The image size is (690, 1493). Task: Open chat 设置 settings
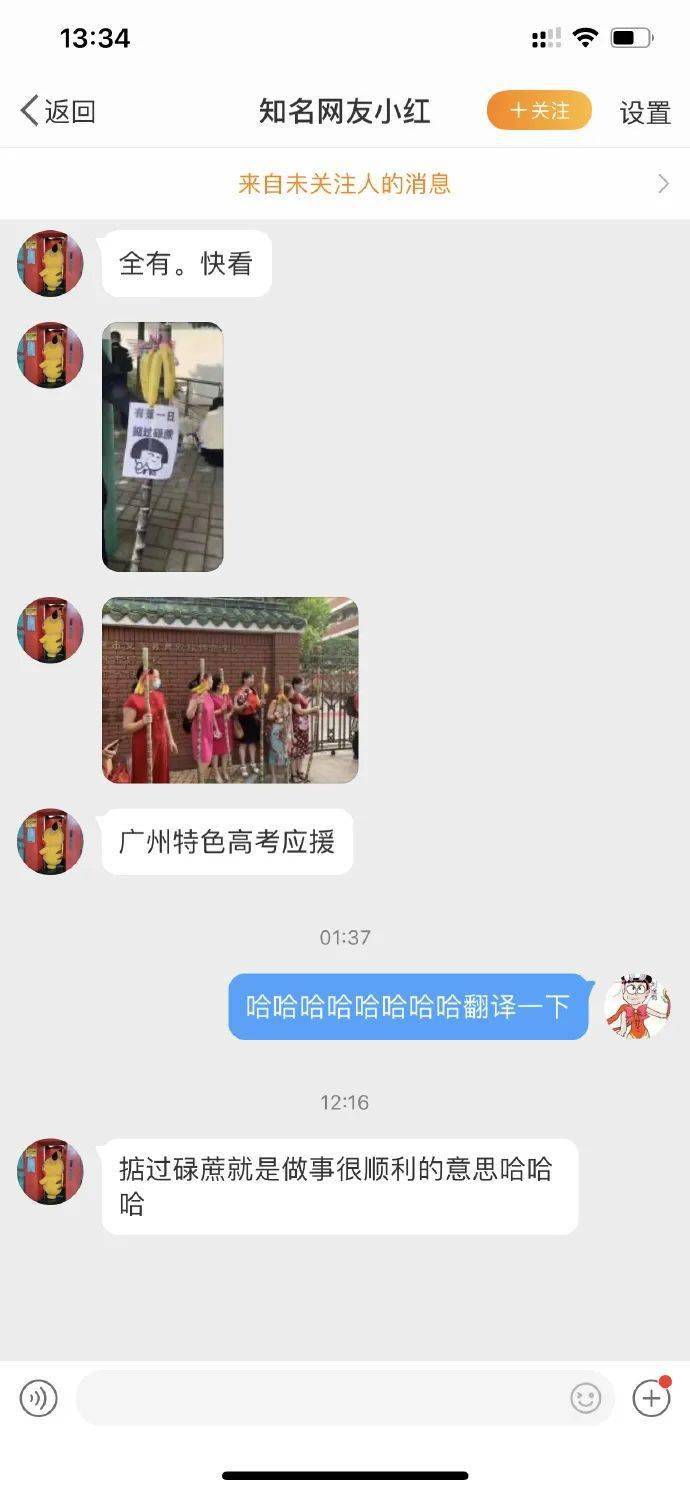(x=645, y=112)
